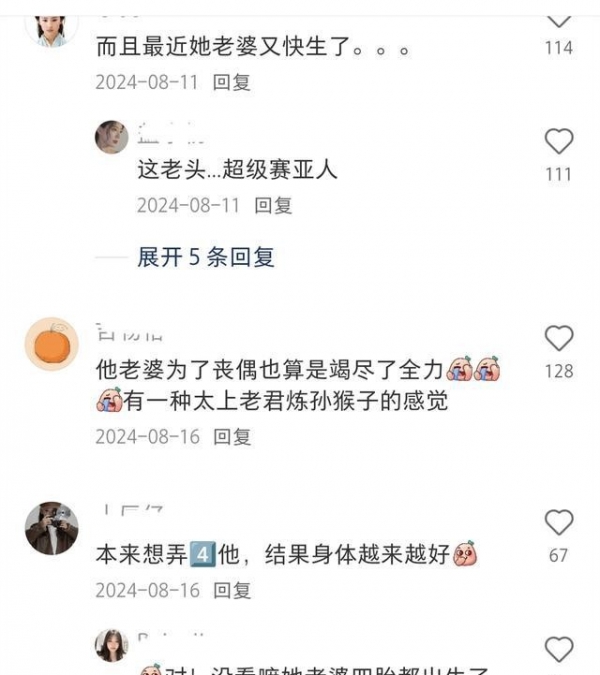
Task: Reply to the comment '而且最近她老婆又快生了'
Action: 232,82
